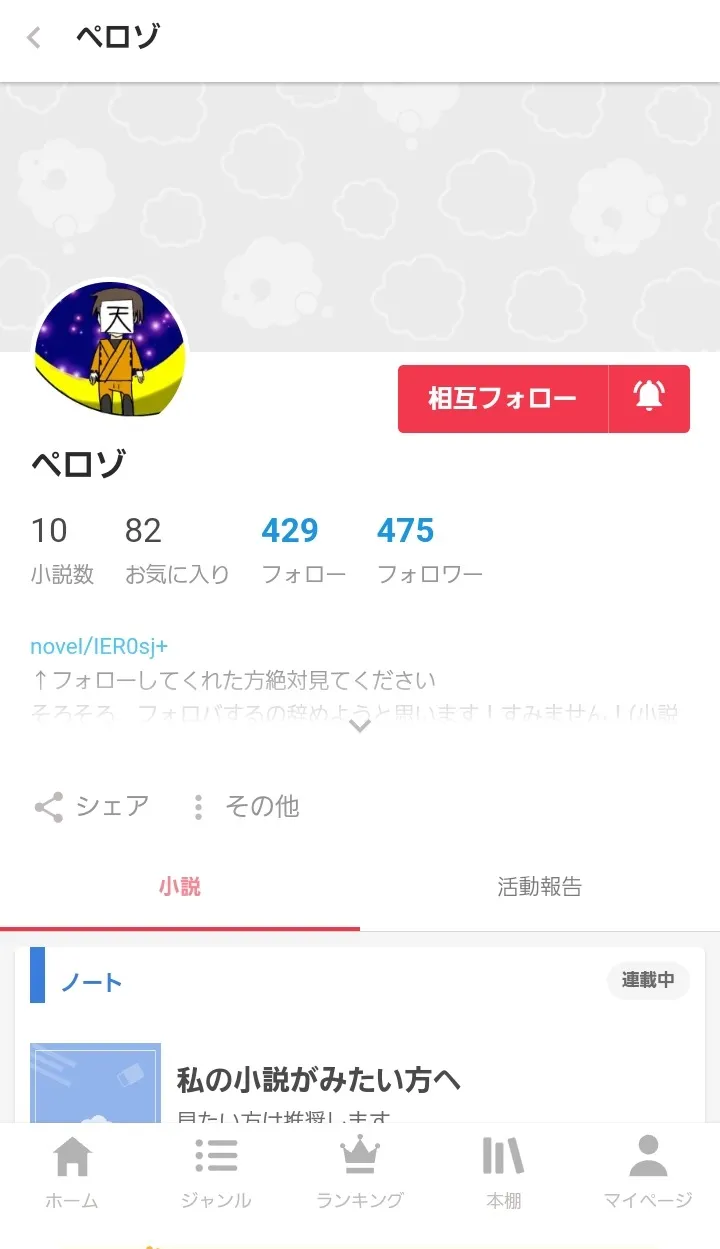Open the ジャンル section
This screenshot has height=1249, width=720.
coord(216,1172)
